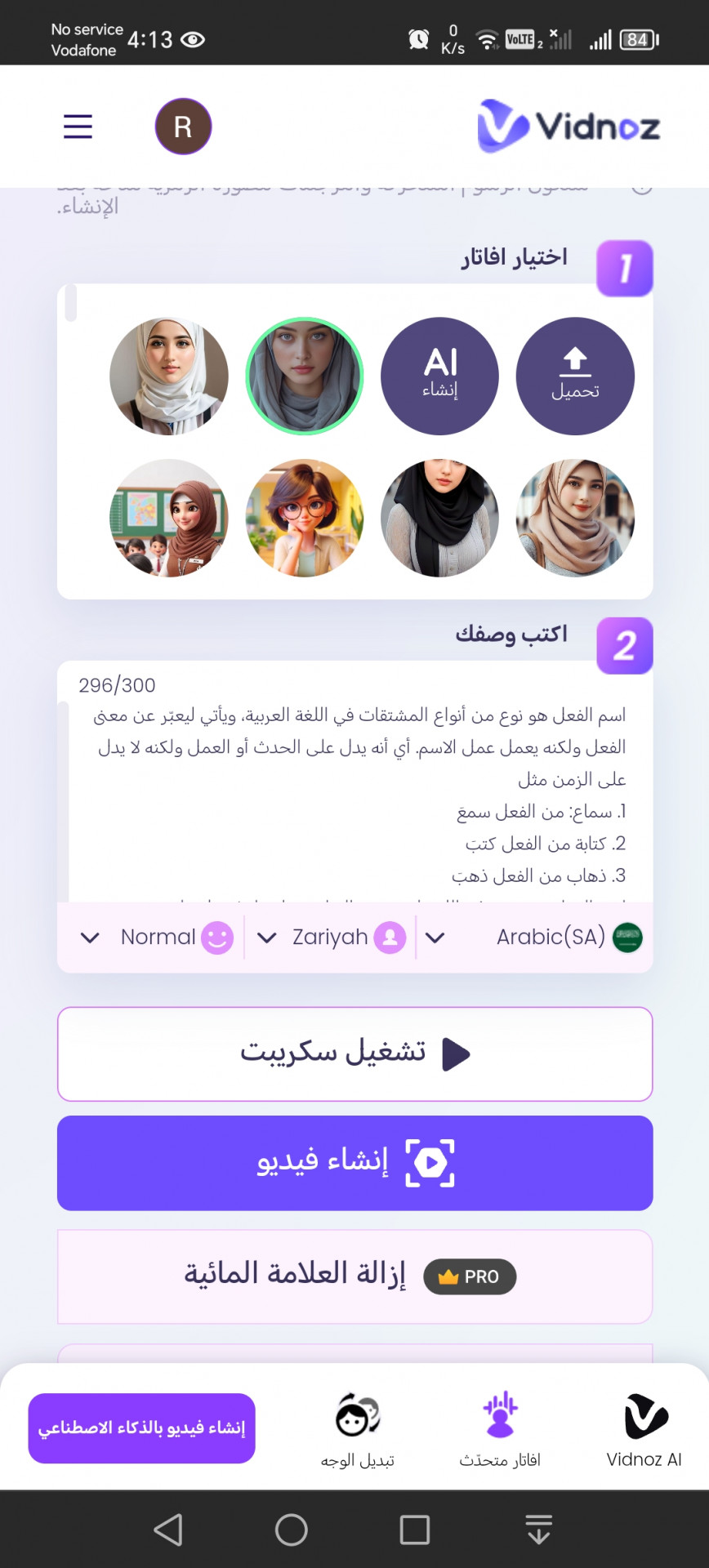Choose the cartoon girl with glasses avatar
The image size is (709, 1568).
pyautogui.click(x=305, y=518)
